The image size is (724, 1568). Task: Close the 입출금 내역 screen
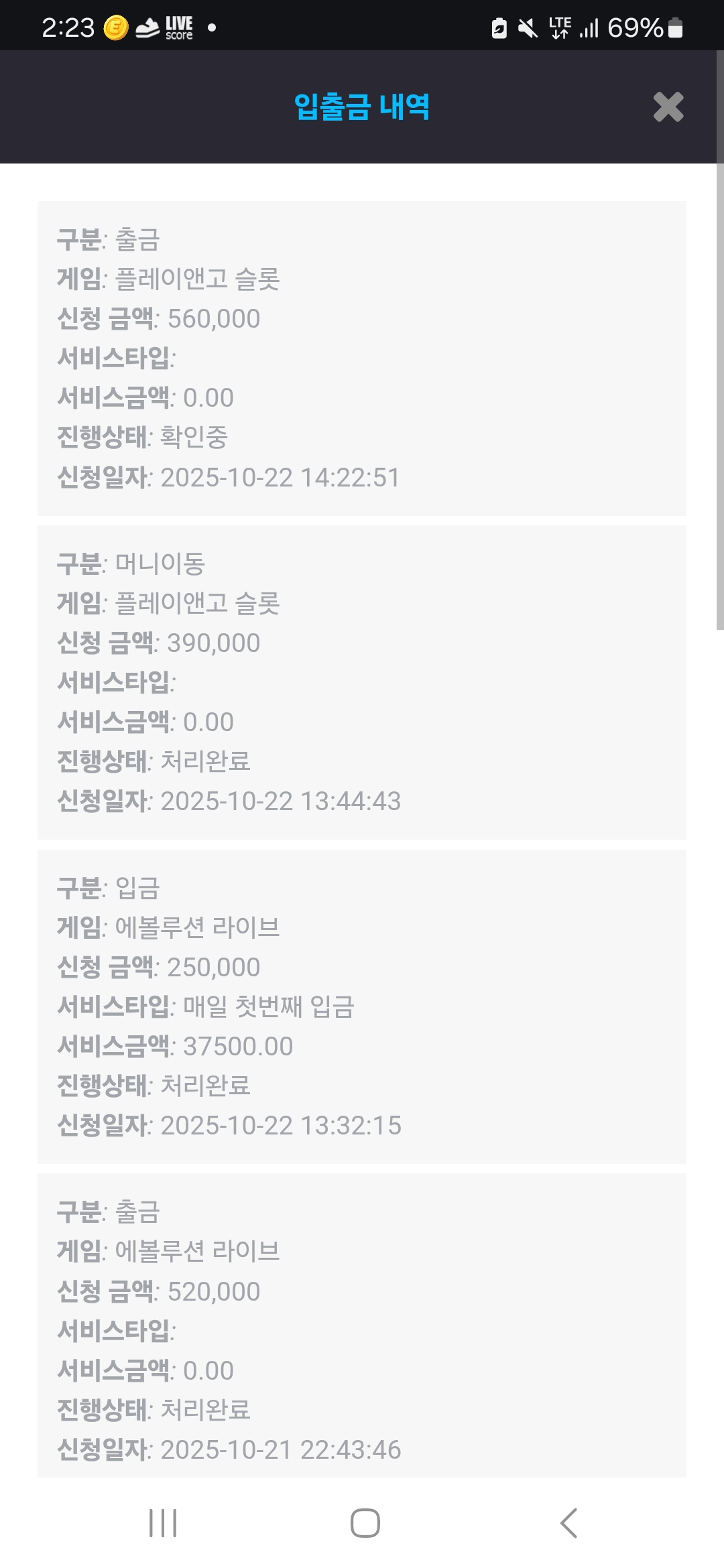point(668,107)
